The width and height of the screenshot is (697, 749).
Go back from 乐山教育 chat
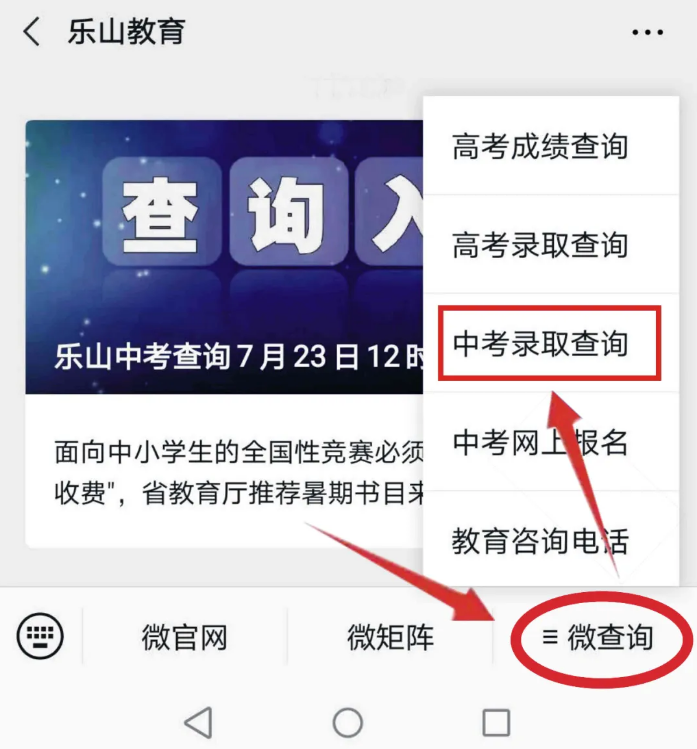[32, 32]
